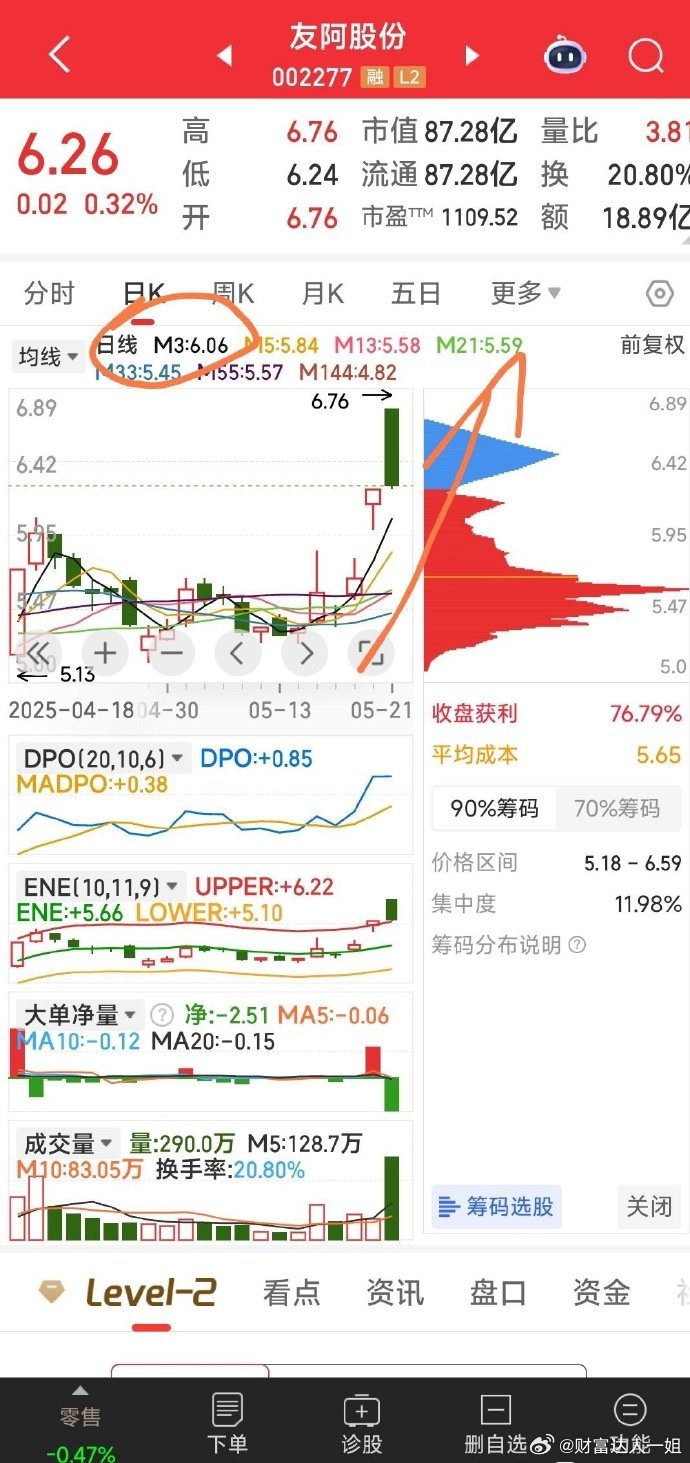Screen dimensions: 690x1463
Task: Open stock search
Action: coord(646,54)
